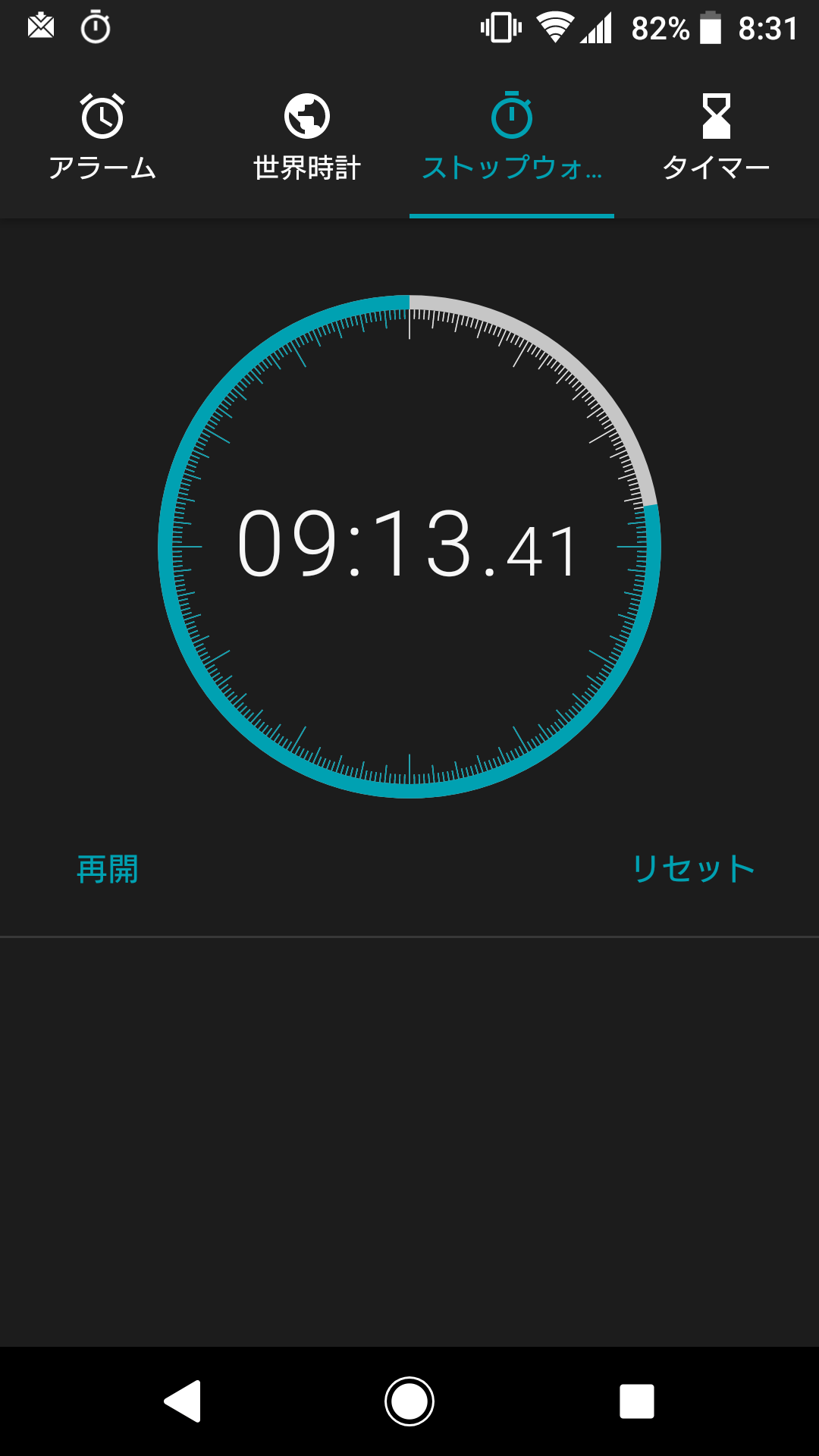Switch to the アラーム tab

tap(104, 167)
